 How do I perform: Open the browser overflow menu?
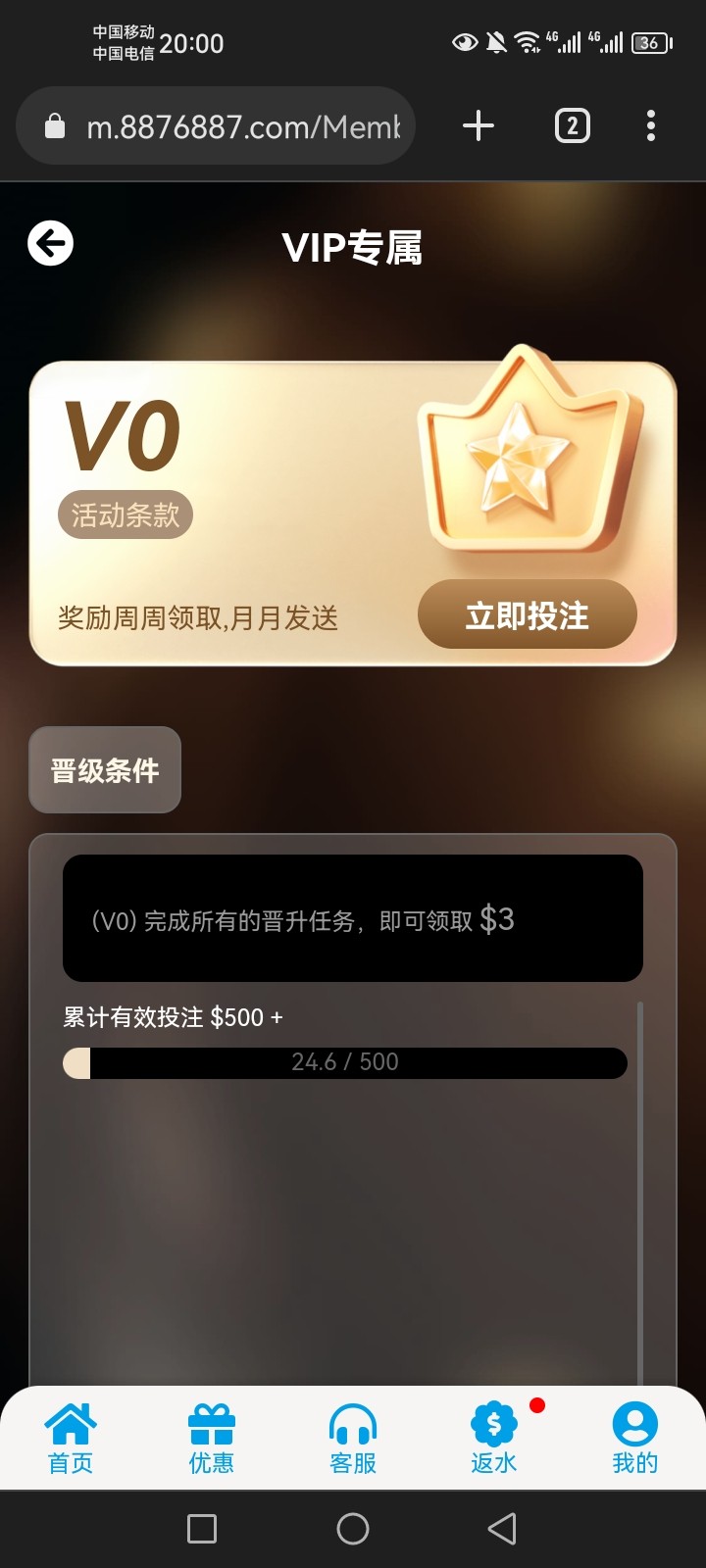click(651, 126)
